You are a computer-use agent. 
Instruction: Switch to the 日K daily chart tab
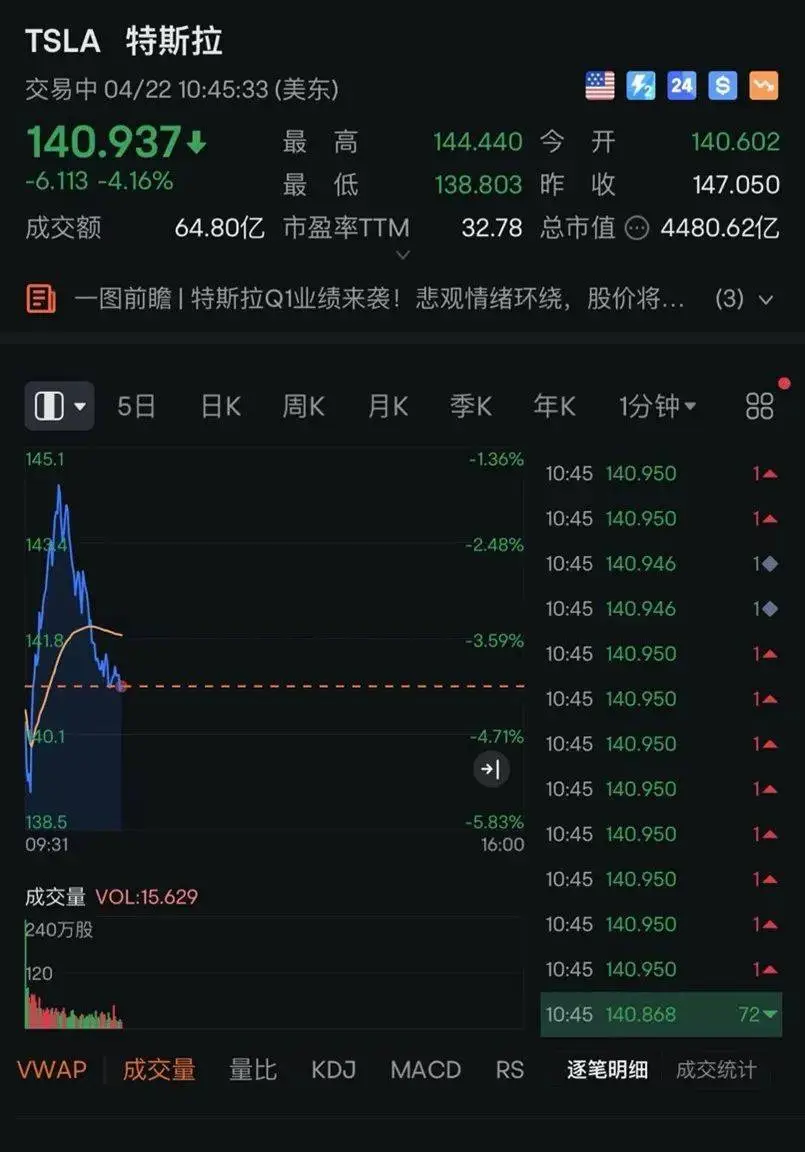(218, 406)
